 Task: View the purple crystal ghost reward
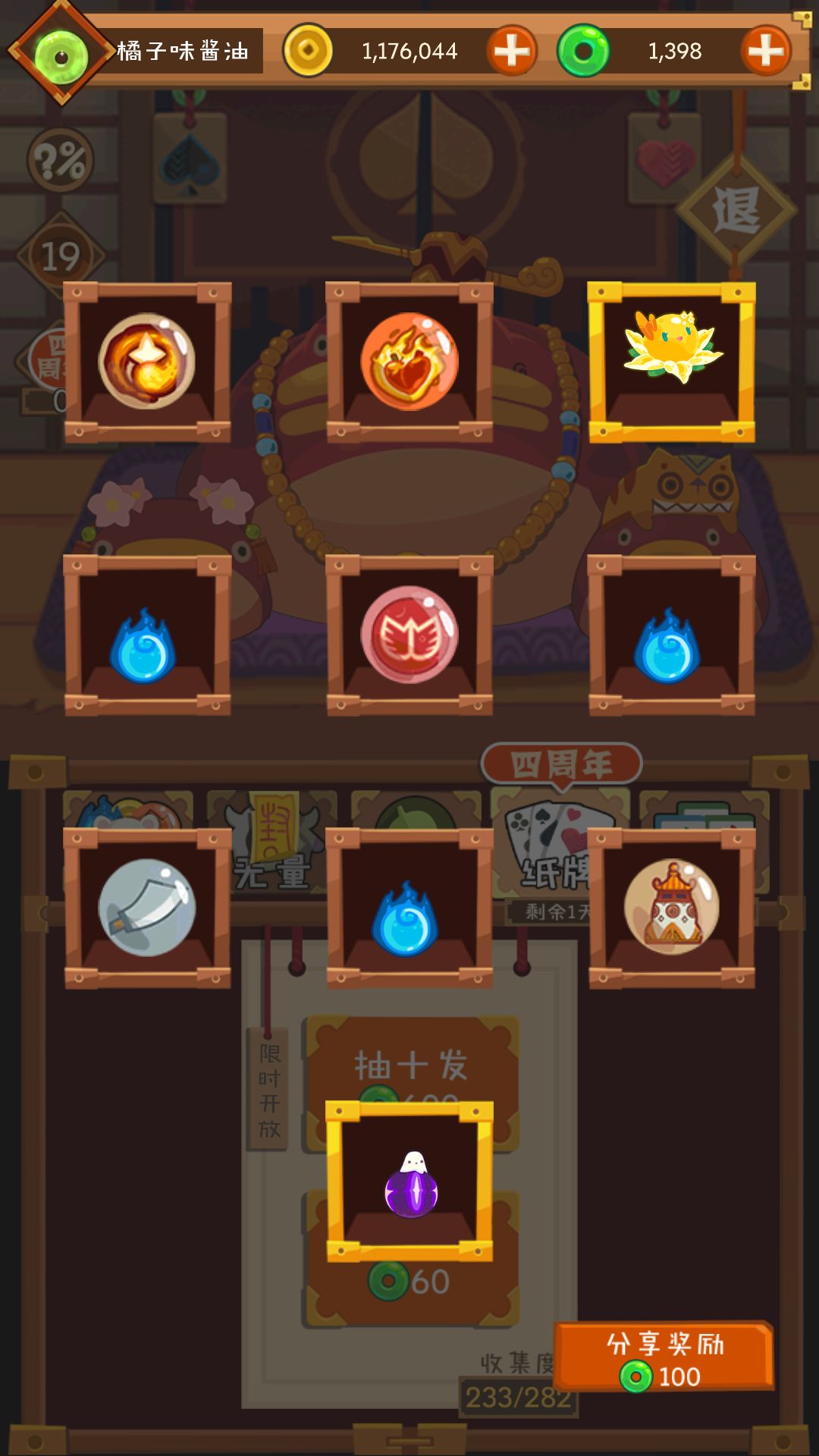(409, 1181)
